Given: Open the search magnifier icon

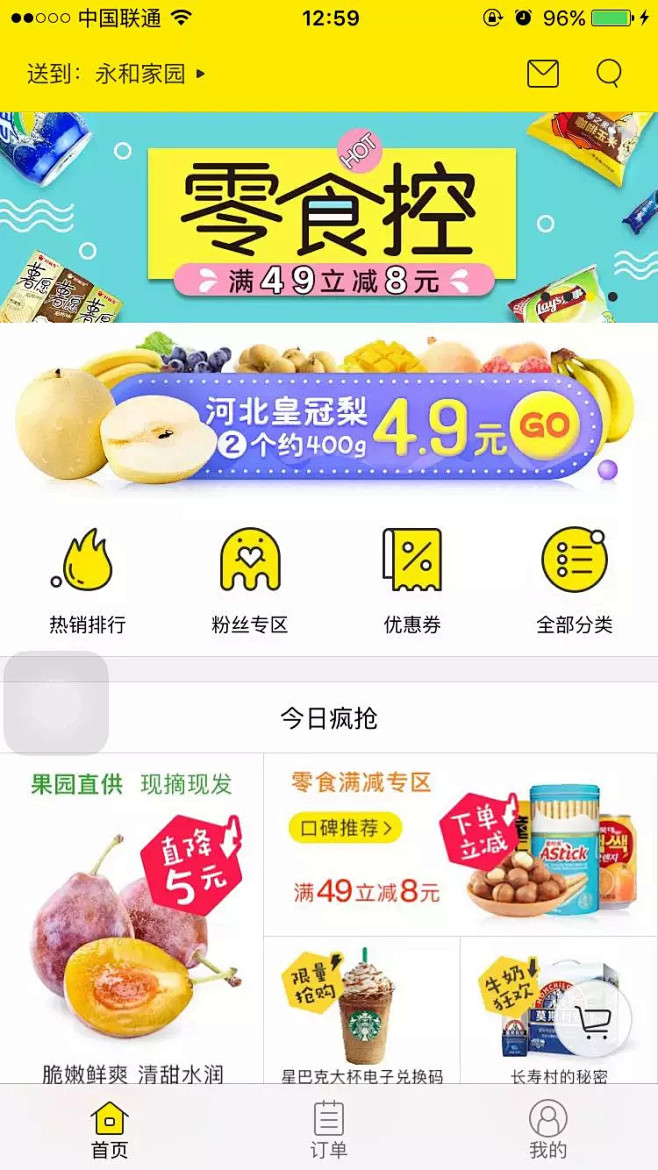Looking at the screenshot, I should click(608, 73).
